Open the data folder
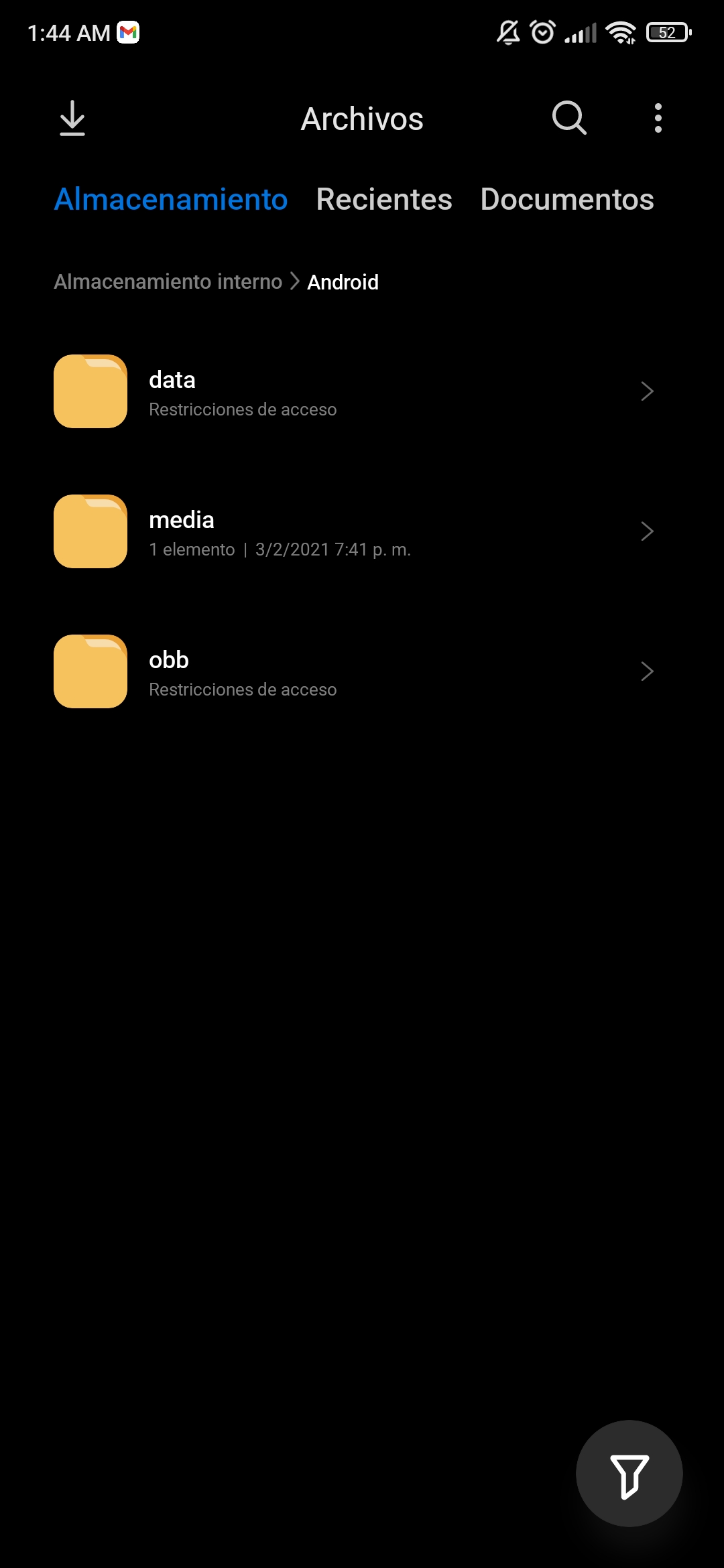Screen dimensions: 724x1568 (362, 391)
